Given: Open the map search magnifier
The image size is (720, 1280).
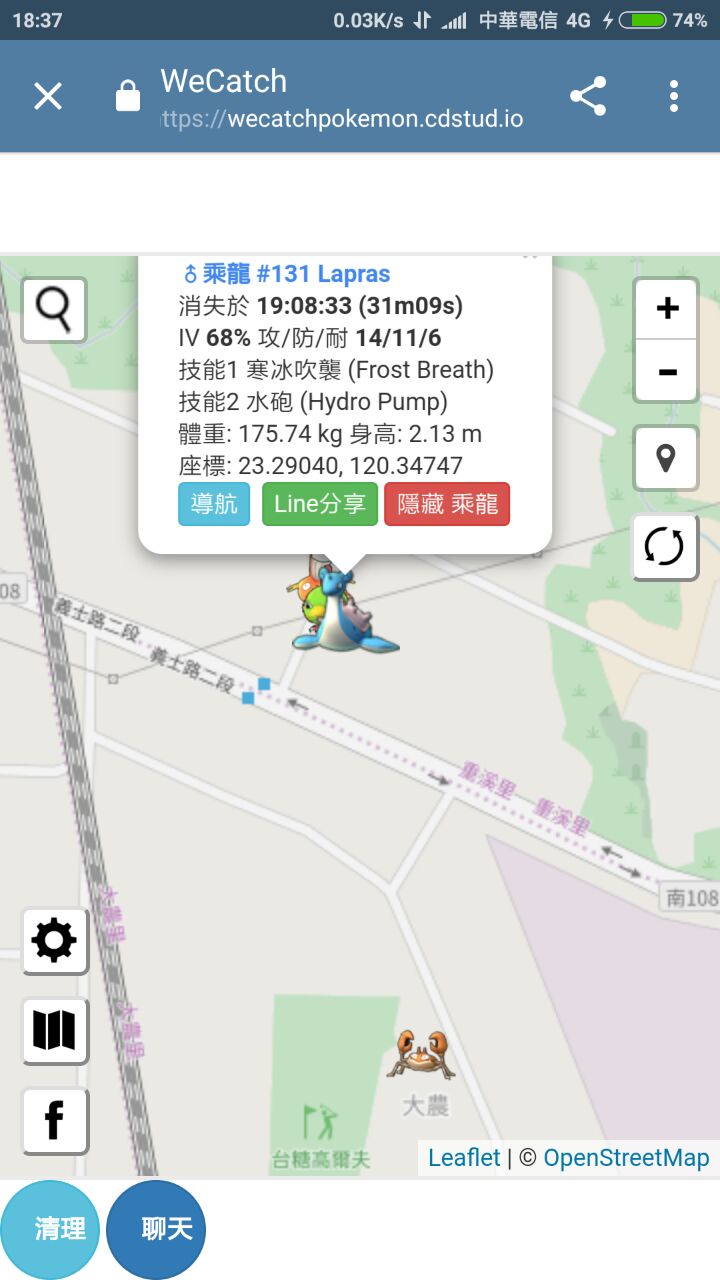Looking at the screenshot, I should tap(54, 309).
